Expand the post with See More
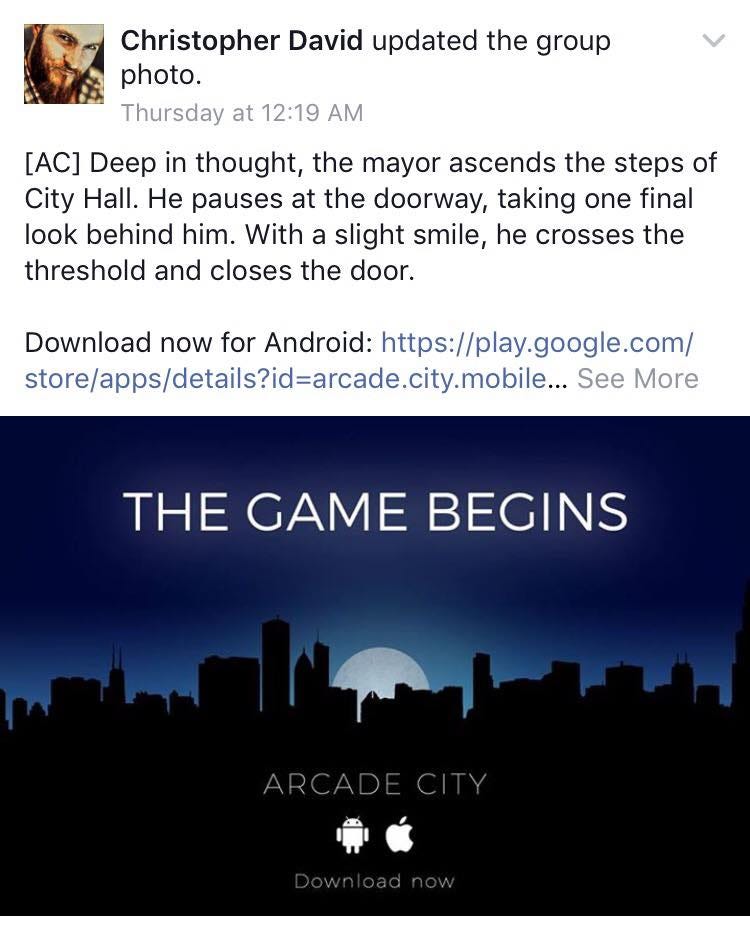The height and width of the screenshot is (930, 750). [x=637, y=379]
